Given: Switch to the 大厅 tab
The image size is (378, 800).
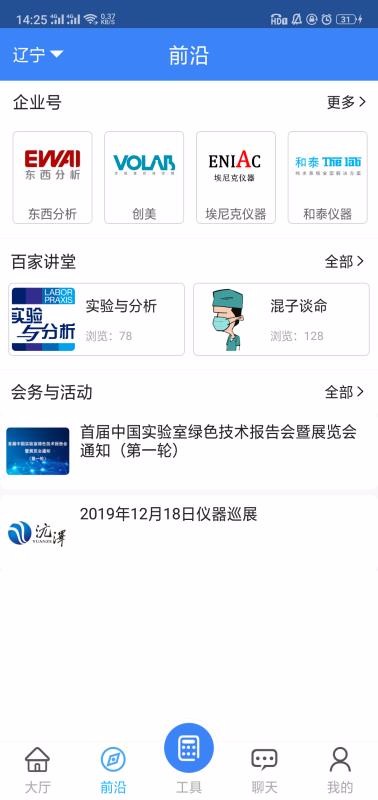Looking at the screenshot, I should pos(38,769).
